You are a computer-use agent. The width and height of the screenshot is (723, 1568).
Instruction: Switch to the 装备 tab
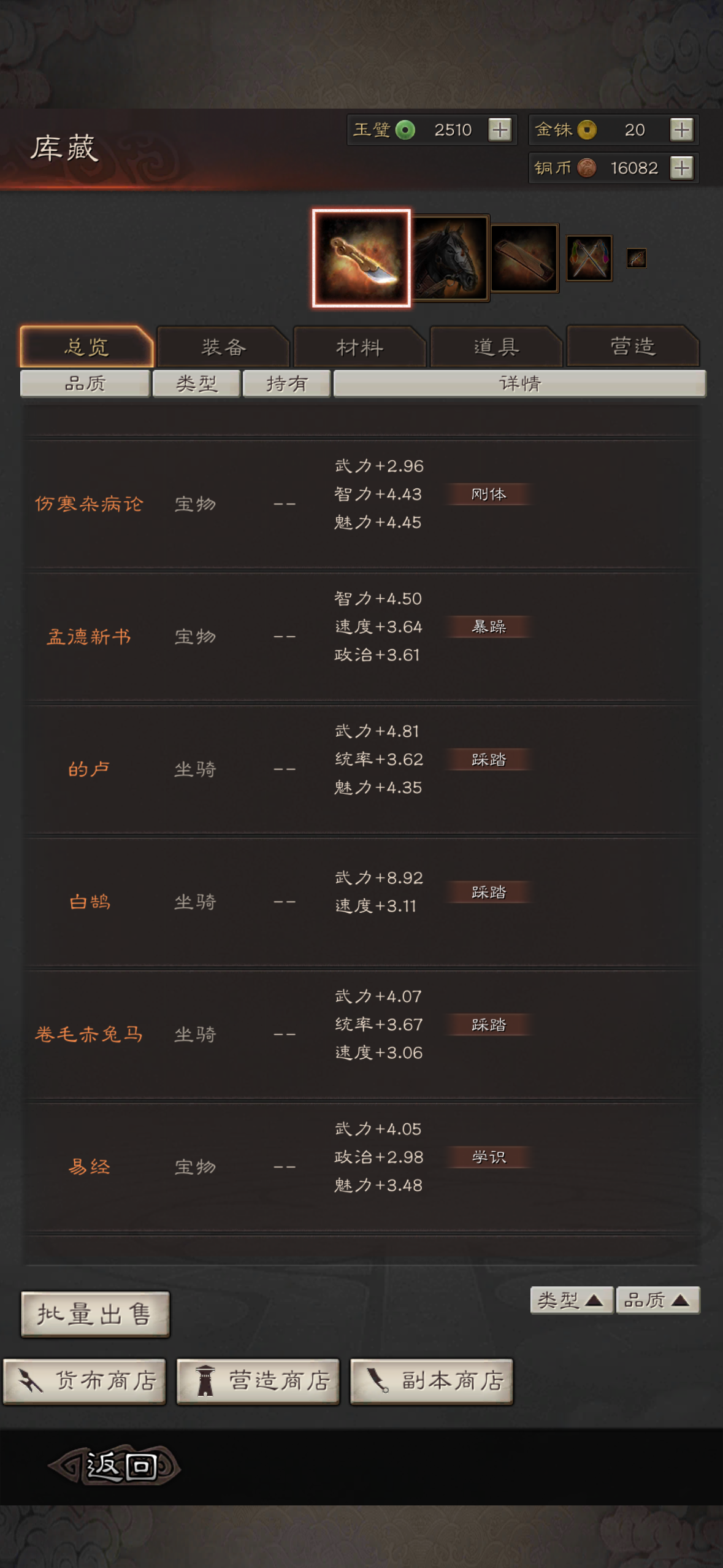(x=223, y=347)
